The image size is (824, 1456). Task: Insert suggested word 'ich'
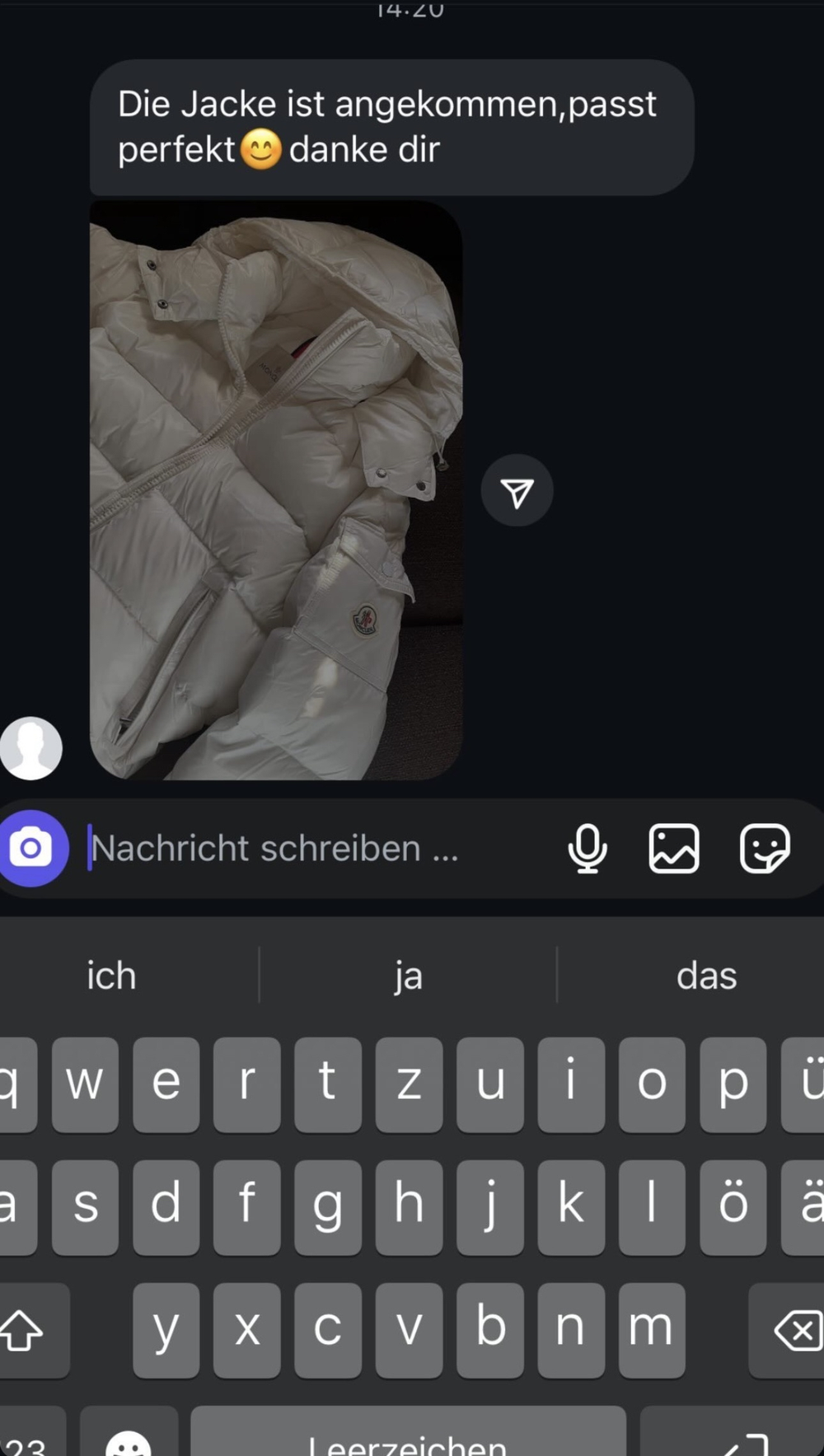111,976
